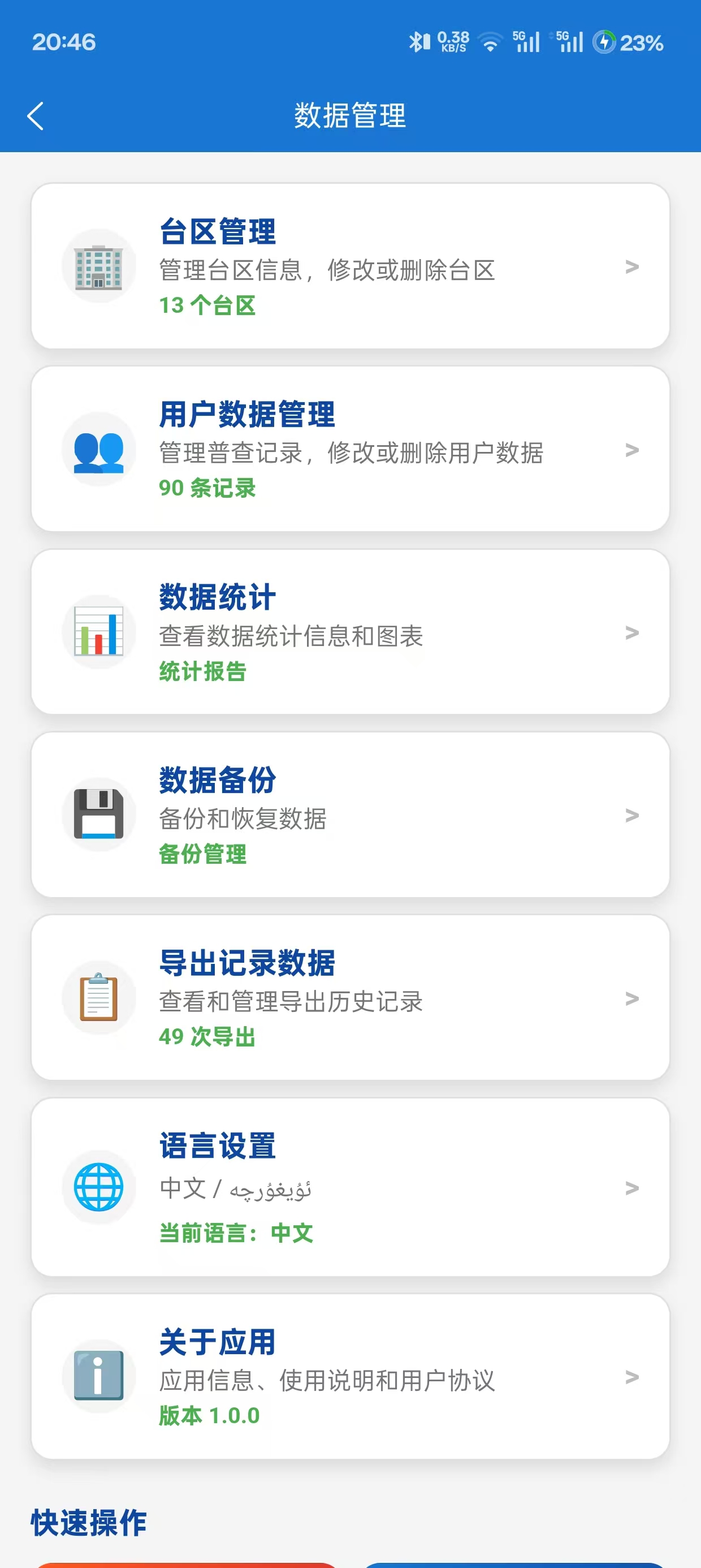
Task: Open the 关于应用 card
Action: [350, 1375]
